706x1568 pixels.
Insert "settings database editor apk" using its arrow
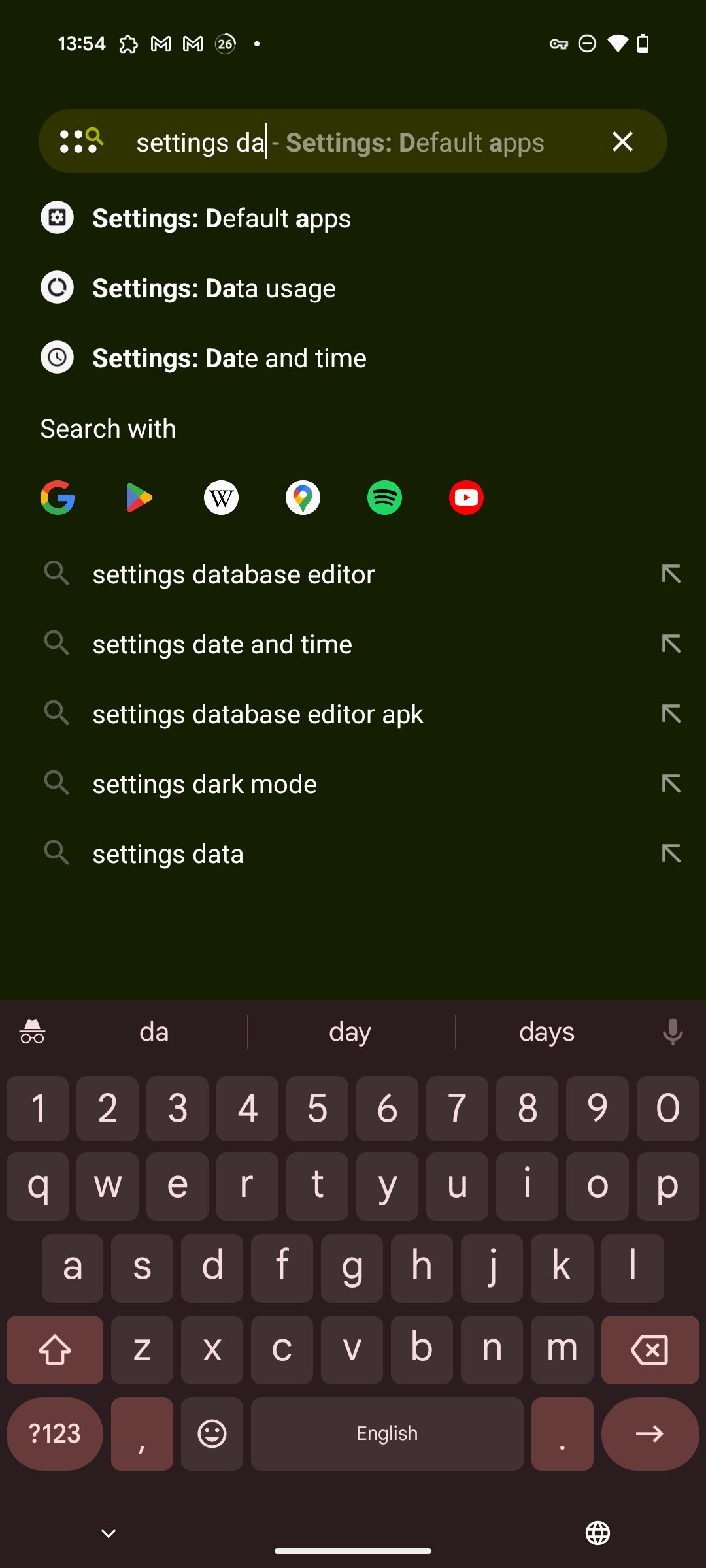[x=671, y=714]
